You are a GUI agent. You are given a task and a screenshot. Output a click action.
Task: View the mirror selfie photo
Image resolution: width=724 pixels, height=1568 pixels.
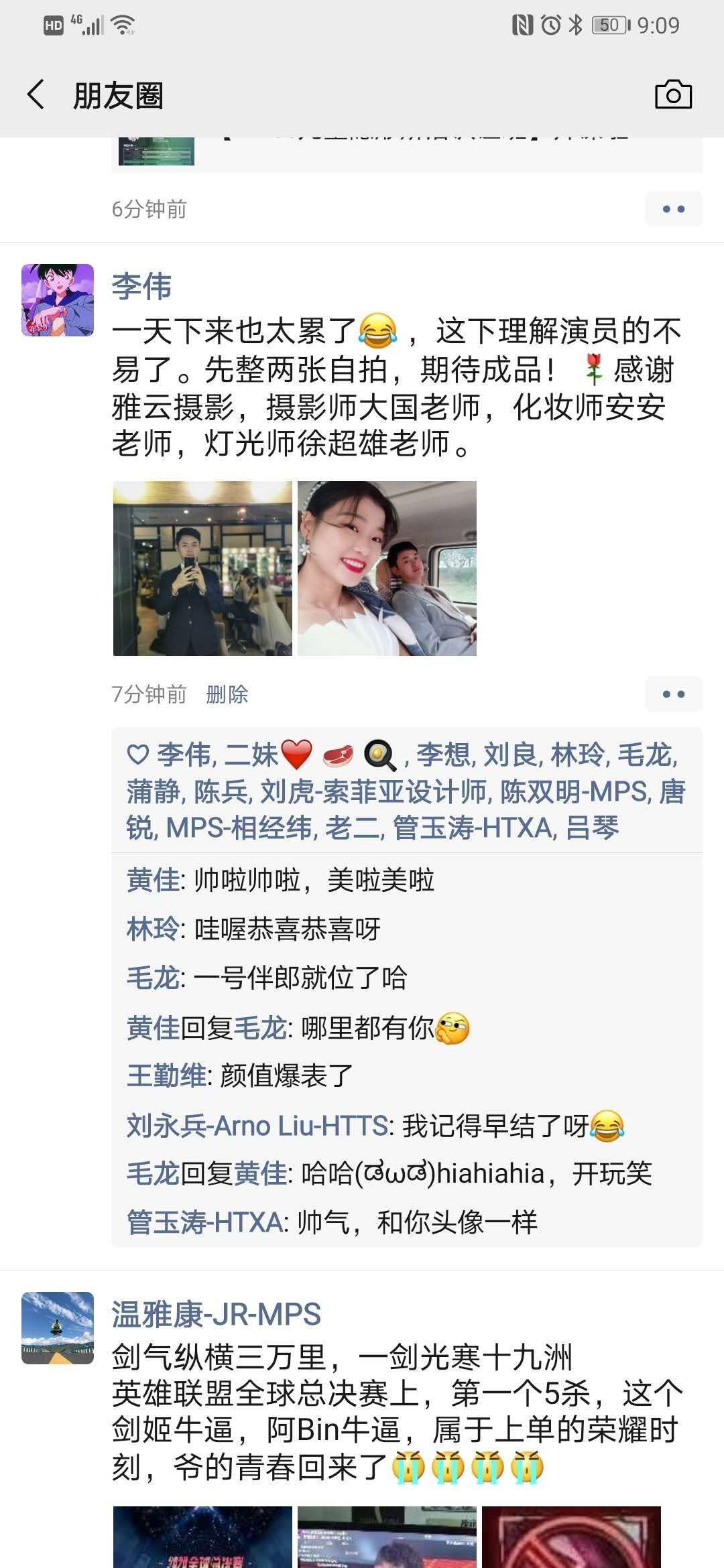[x=202, y=568]
